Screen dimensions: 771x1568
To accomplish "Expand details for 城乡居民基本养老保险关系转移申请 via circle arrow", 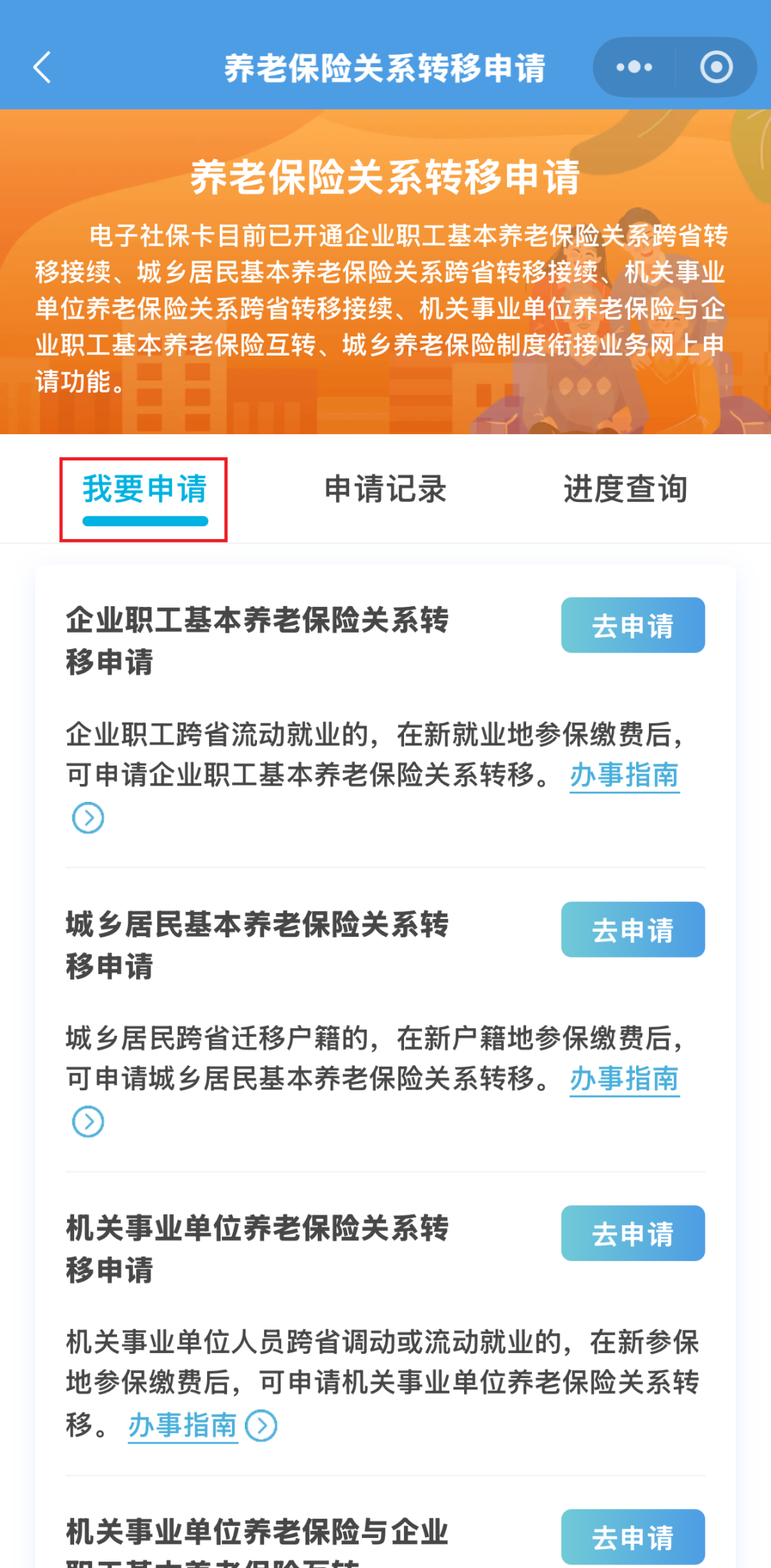I will click(88, 1122).
